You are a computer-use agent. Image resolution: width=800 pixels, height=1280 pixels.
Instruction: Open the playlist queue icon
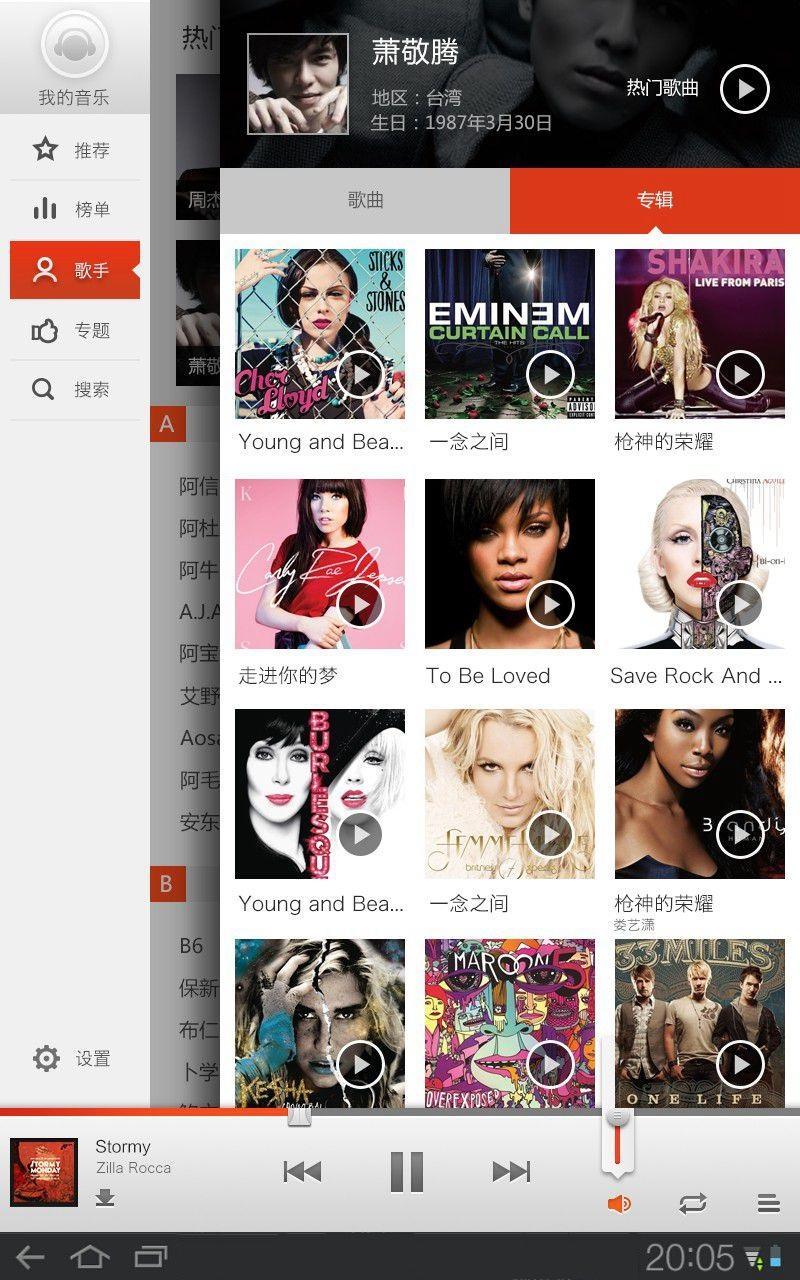(x=768, y=1203)
